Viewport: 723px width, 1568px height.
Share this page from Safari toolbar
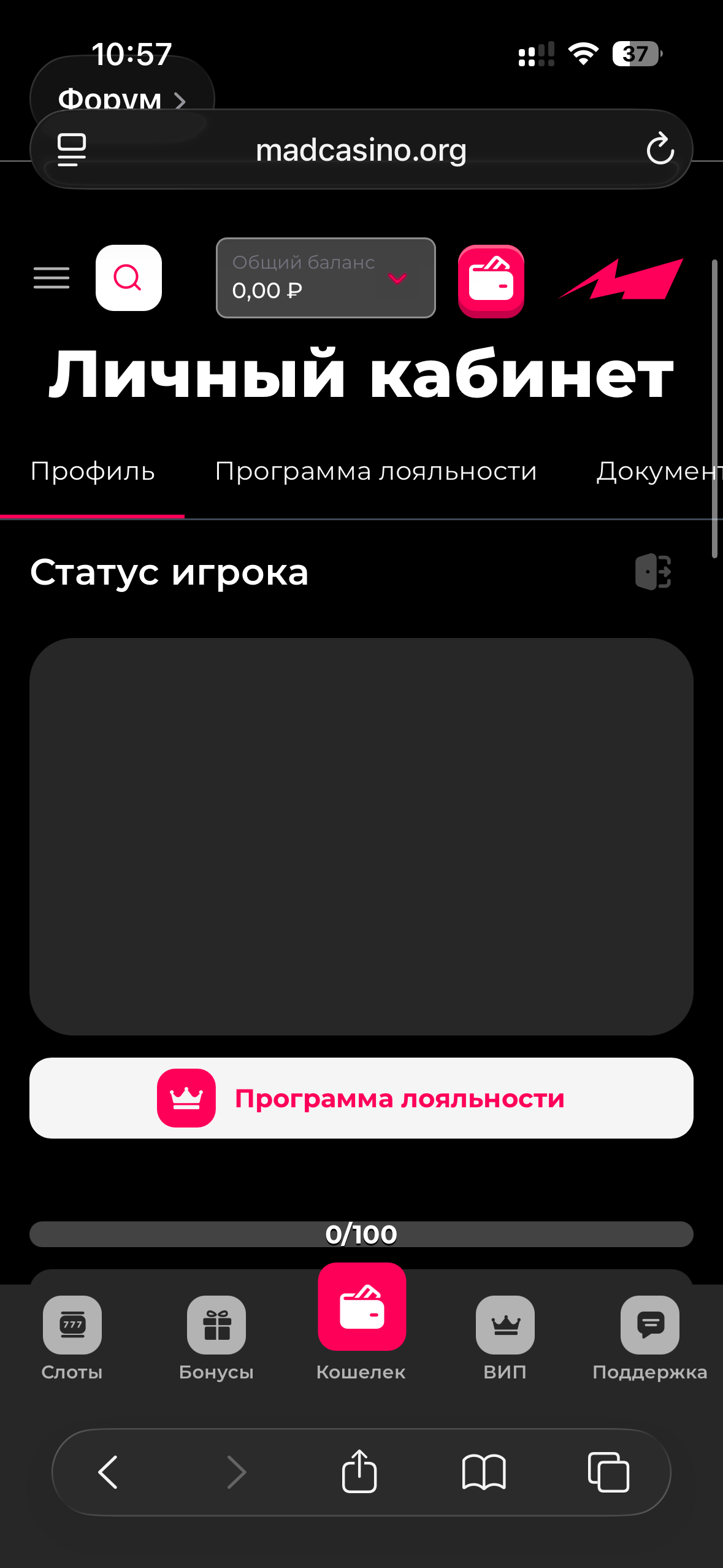pos(359,1472)
